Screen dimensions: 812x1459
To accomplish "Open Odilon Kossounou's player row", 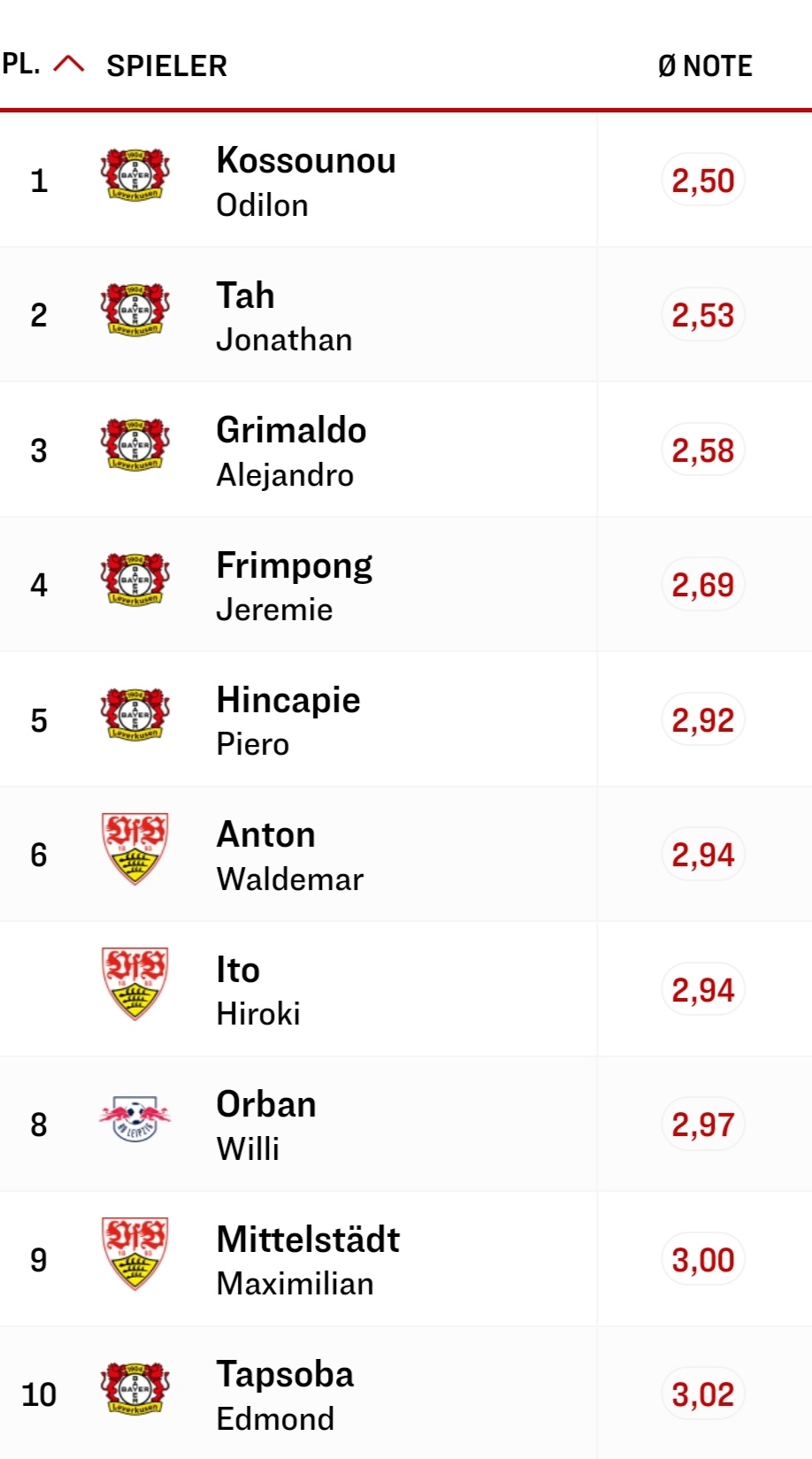I will coord(406,180).
